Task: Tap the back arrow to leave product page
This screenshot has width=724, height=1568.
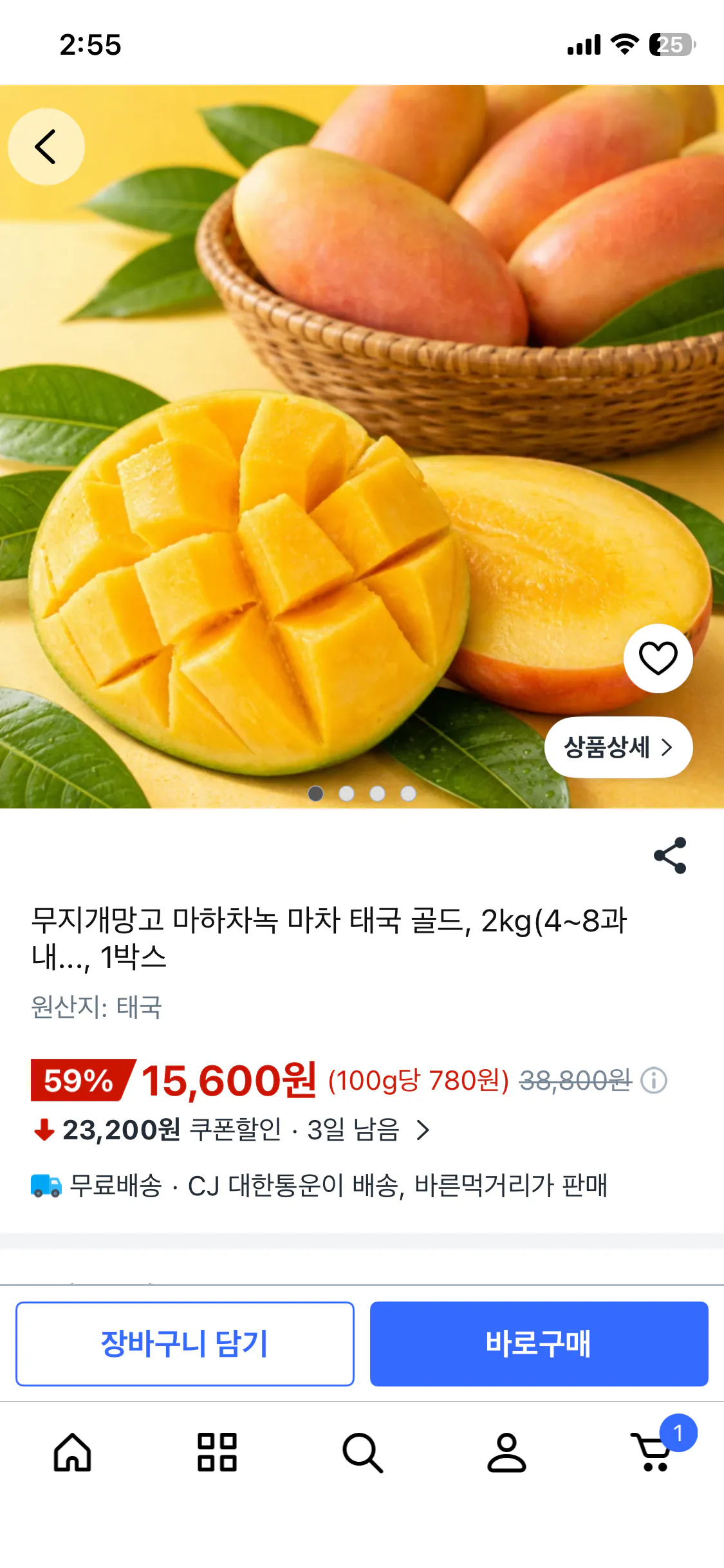Action: tap(46, 146)
